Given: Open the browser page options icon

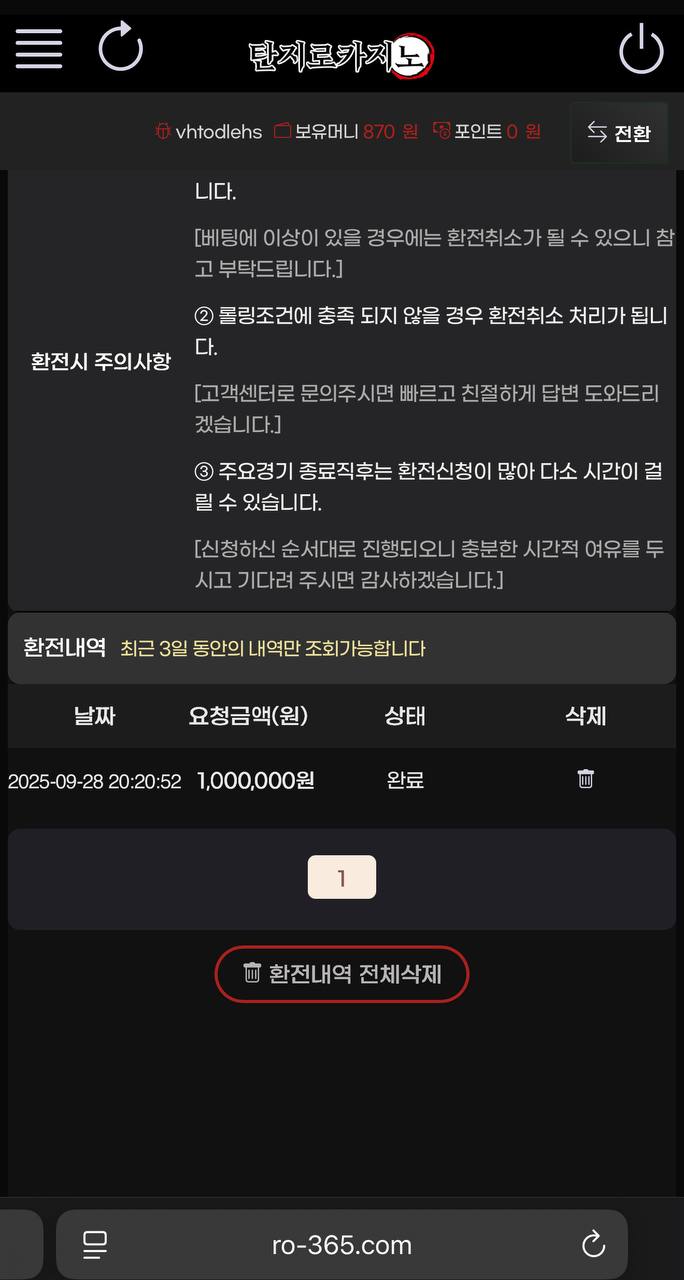Looking at the screenshot, I should (x=95, y=1245).
